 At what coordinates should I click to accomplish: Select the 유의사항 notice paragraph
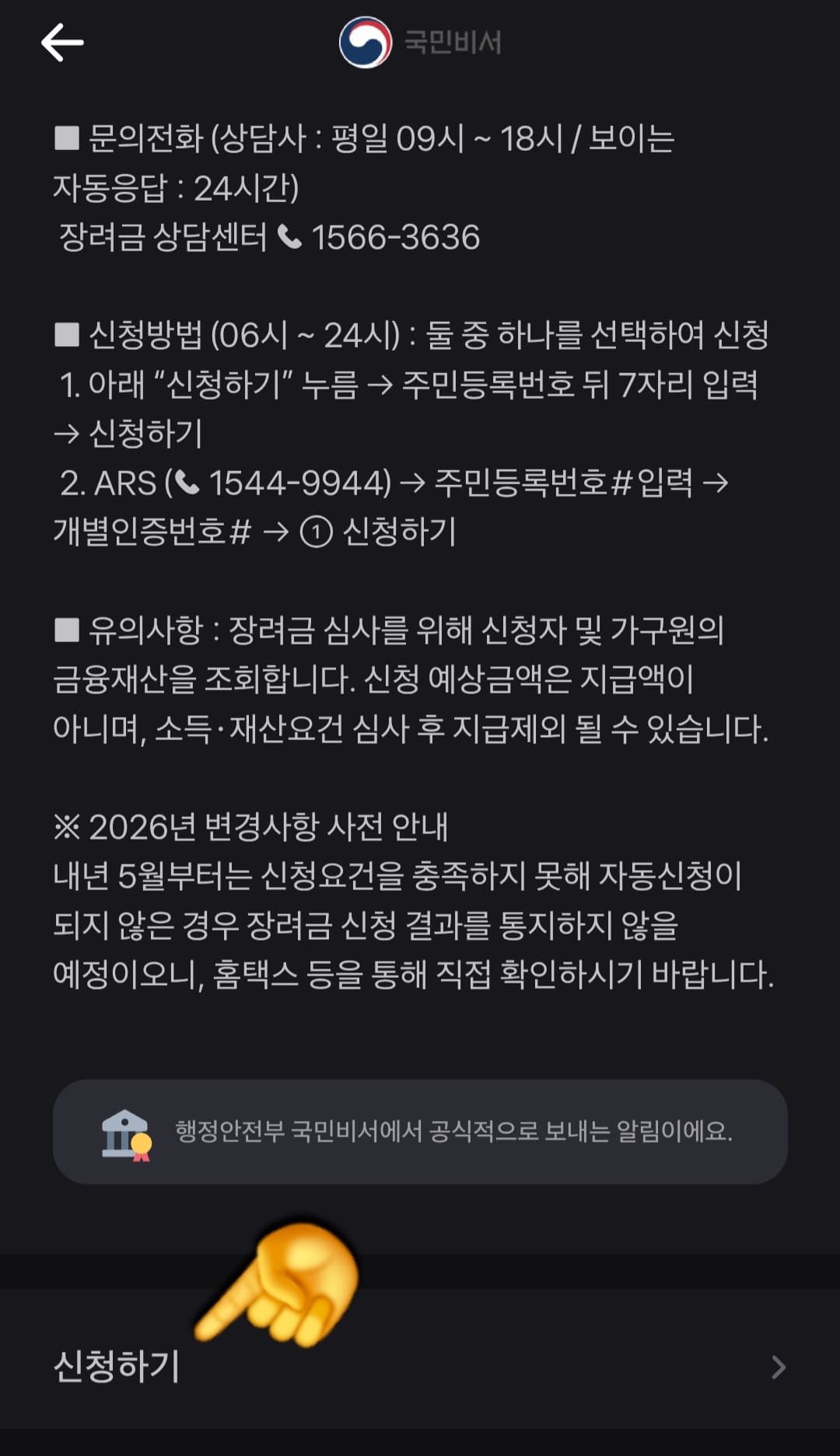coord(412,680)
